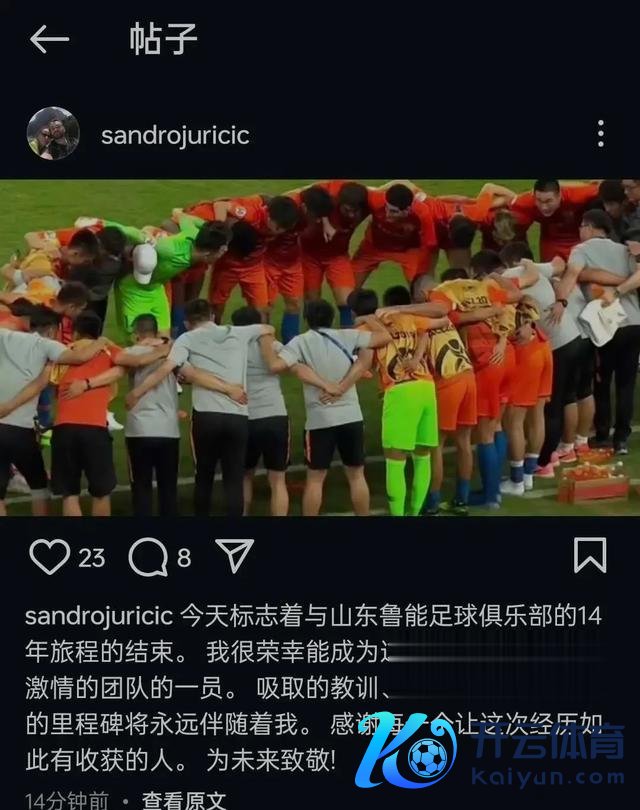
Task: Open the team huddle photo
Action: pyautogui.click(x=320, y=347)
